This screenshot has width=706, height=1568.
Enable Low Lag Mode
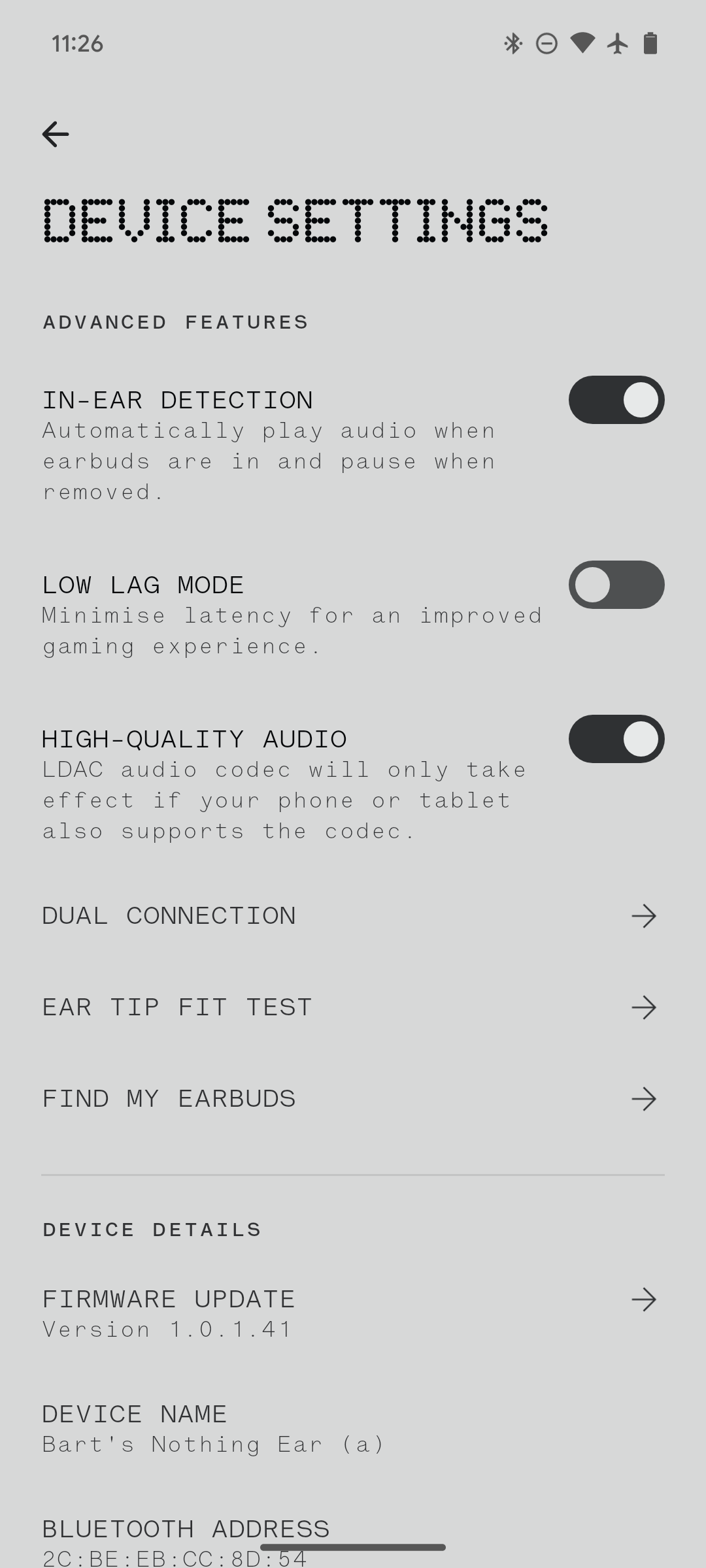point(616,585)
